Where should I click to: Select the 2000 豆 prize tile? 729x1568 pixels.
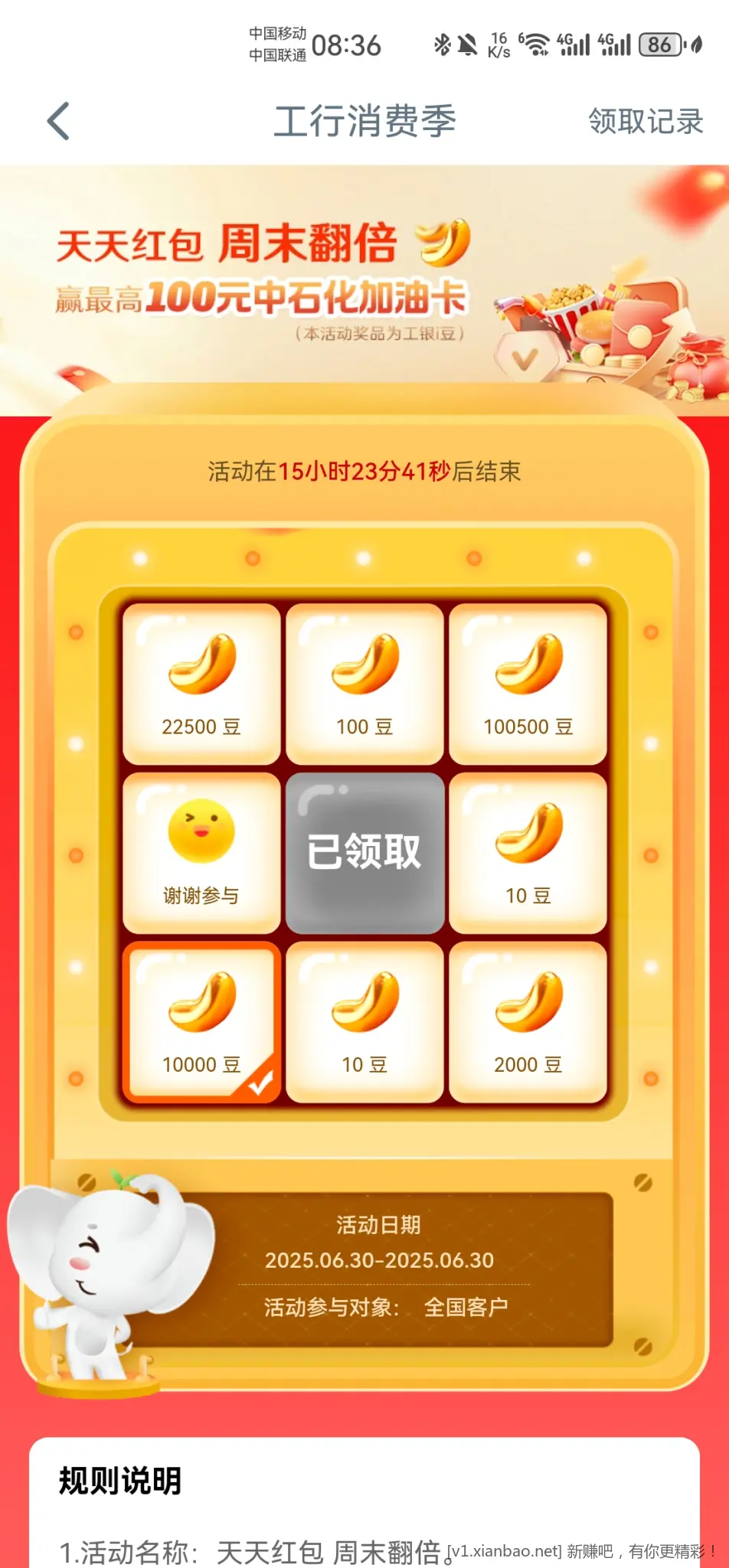point(528,1022)
